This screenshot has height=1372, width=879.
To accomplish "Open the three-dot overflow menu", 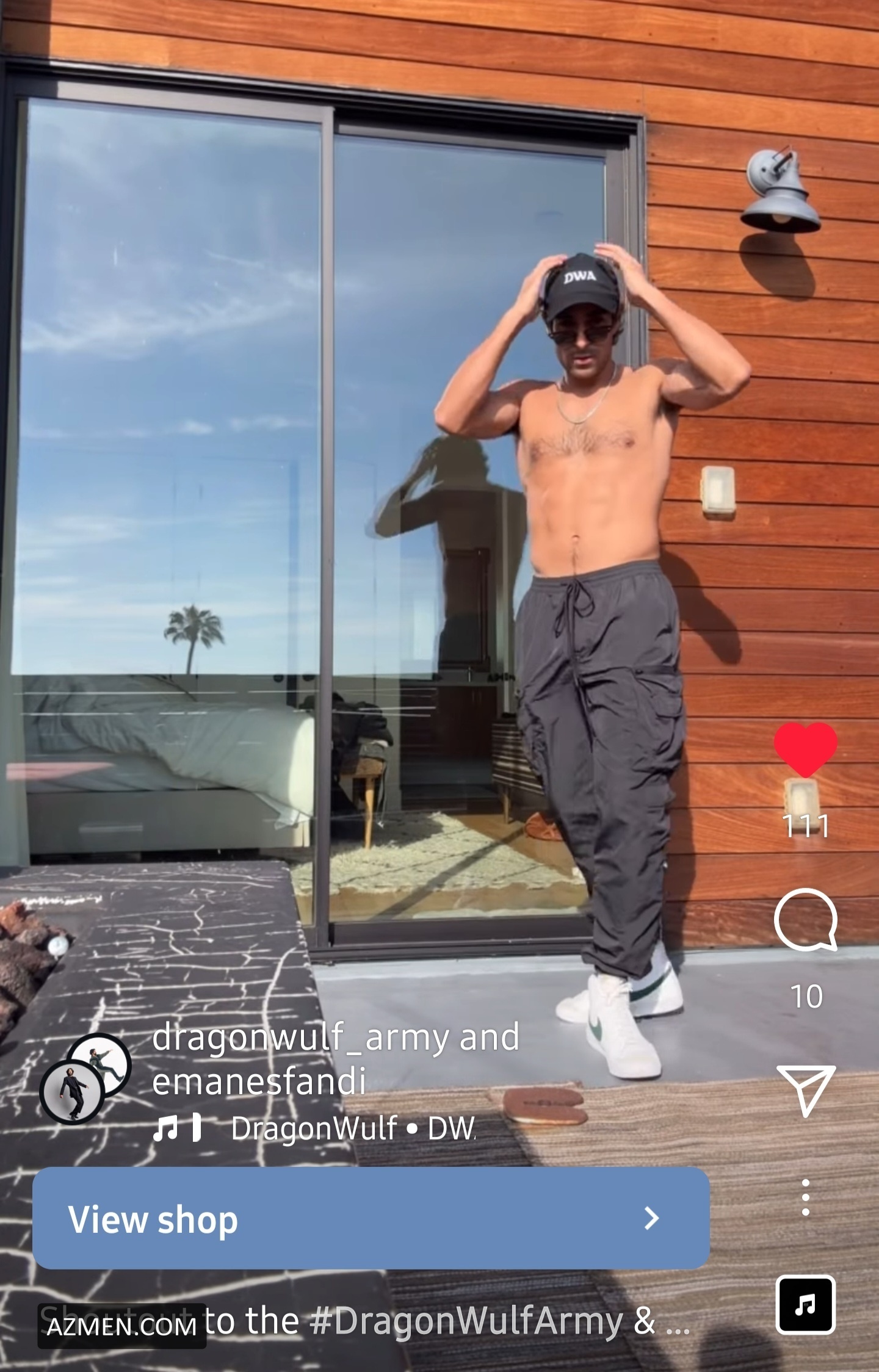I will (806, 1197).
